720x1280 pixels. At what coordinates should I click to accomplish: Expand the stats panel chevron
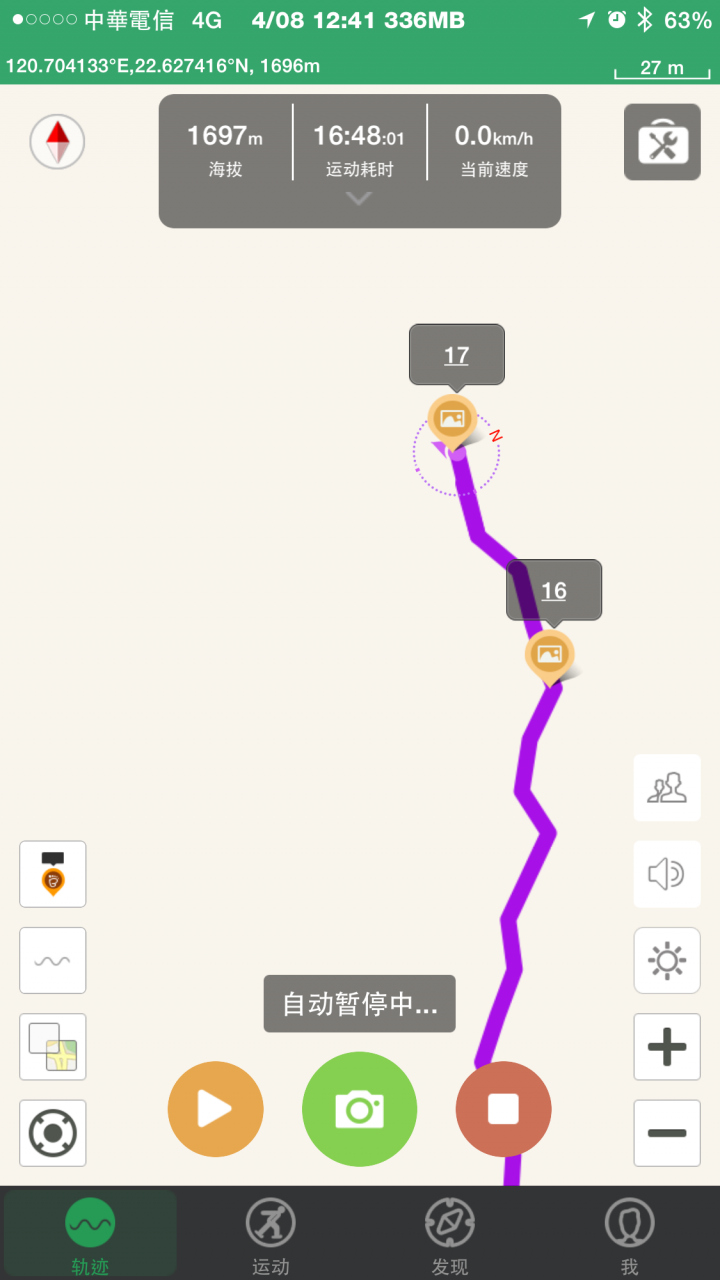tap(359, 199)
